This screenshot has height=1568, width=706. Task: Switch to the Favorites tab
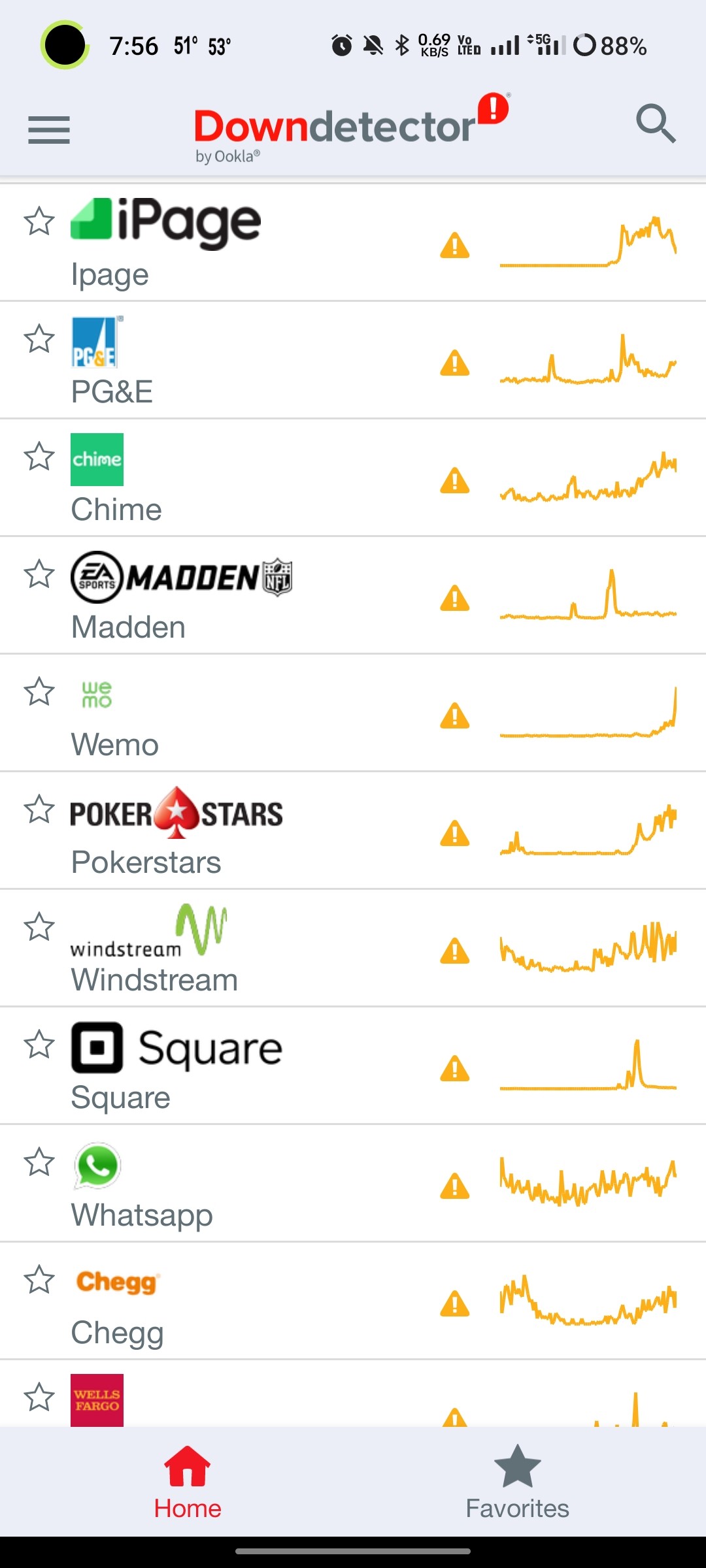coord(517,1482)
